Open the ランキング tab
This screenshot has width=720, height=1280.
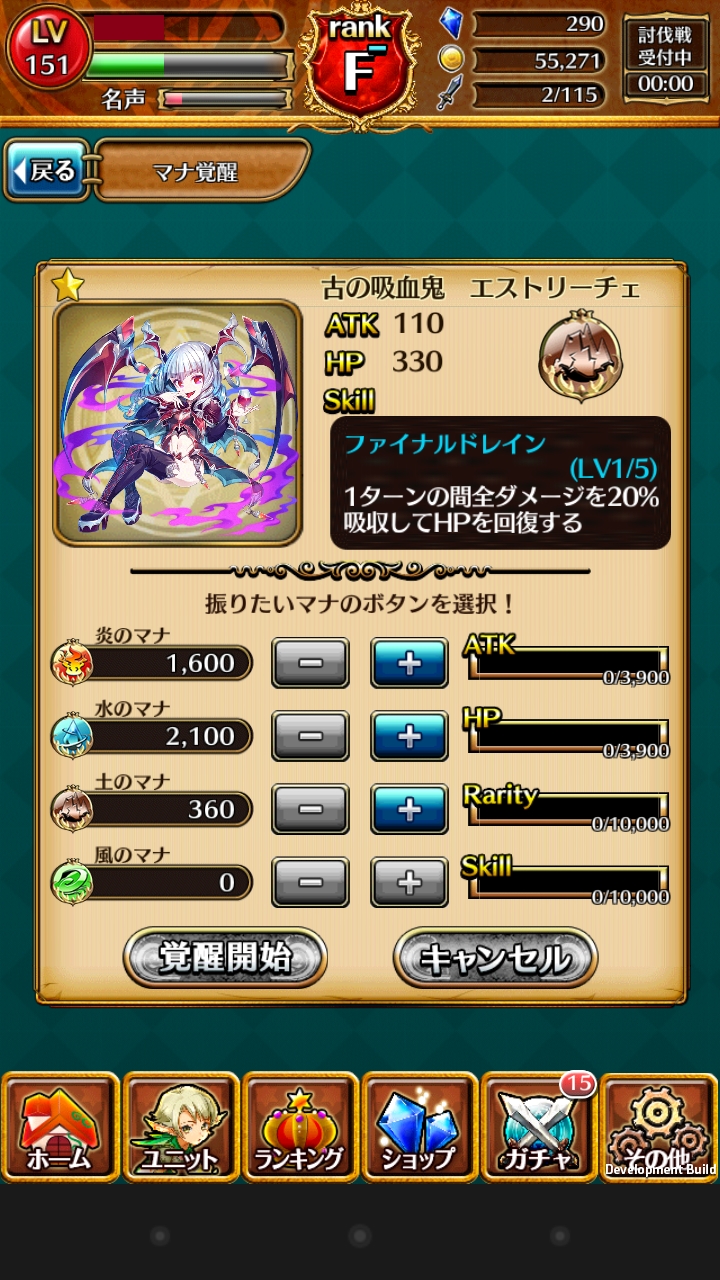pyautogui.click(x=300, y=1128)
